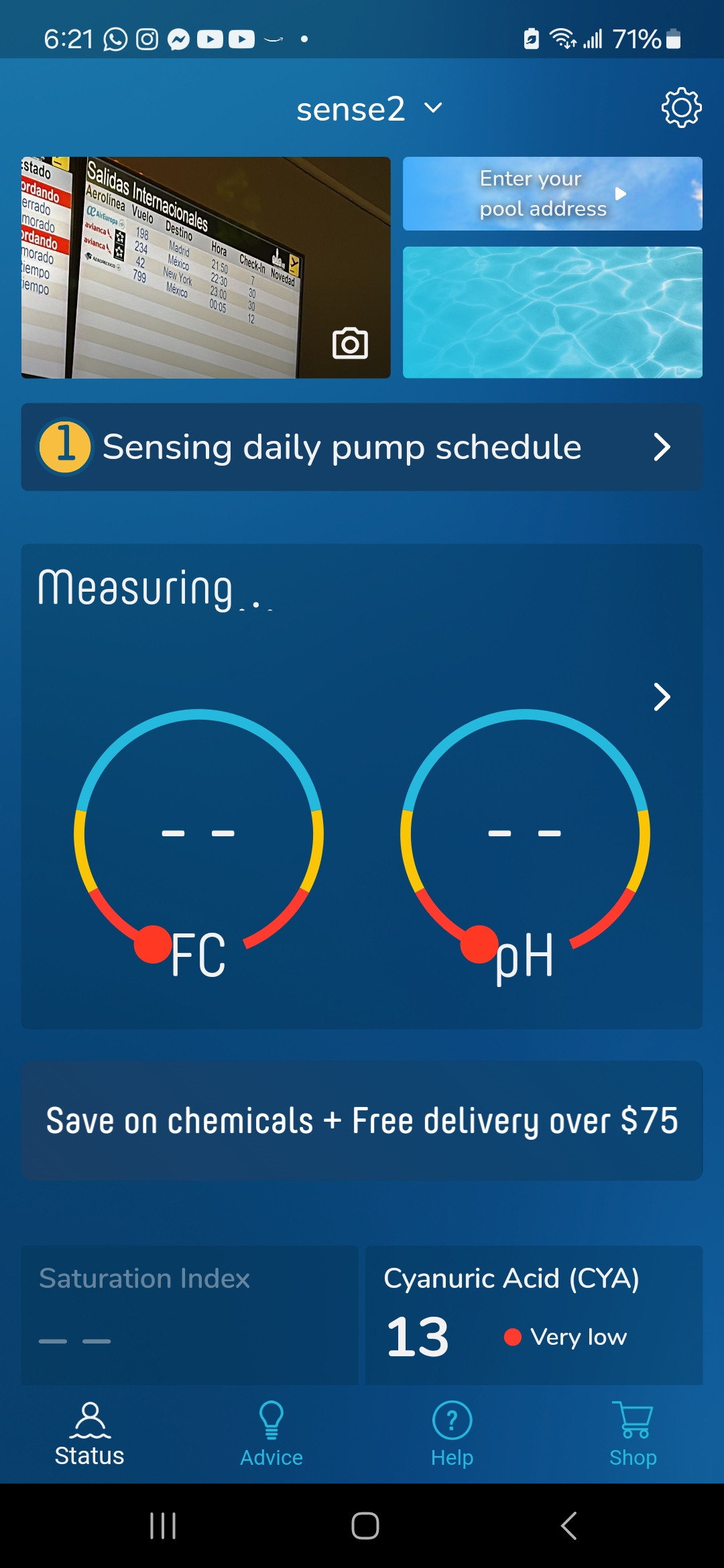Expand the Sensing daily pump schedule item
The height and width of the screenshot is (1568, 724).
pos(362,447)
